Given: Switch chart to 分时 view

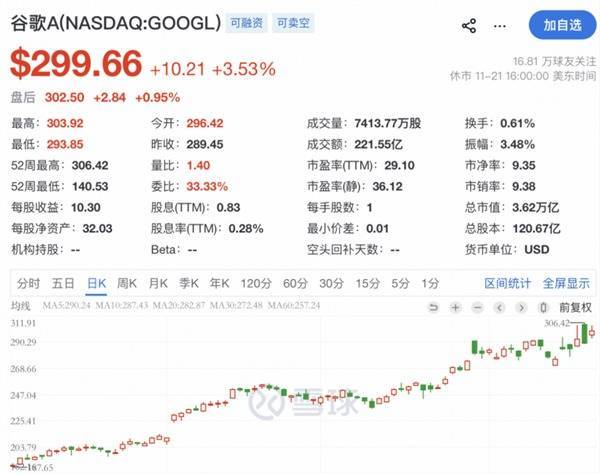Looking at the screenshot, I should click(28, 282).
